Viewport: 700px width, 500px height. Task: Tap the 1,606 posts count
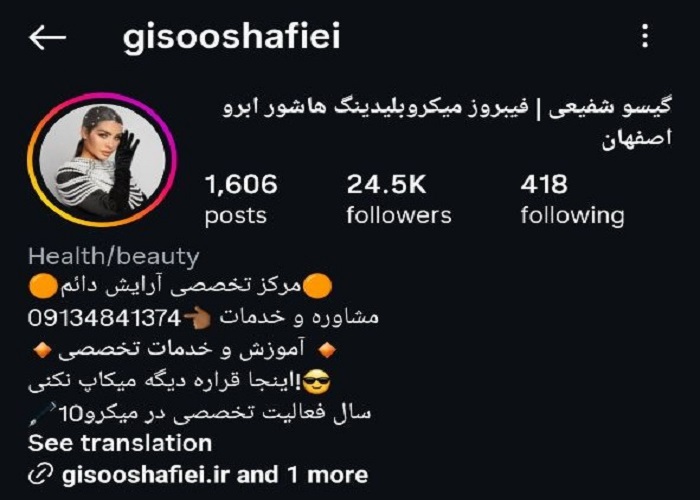[240, 199]
